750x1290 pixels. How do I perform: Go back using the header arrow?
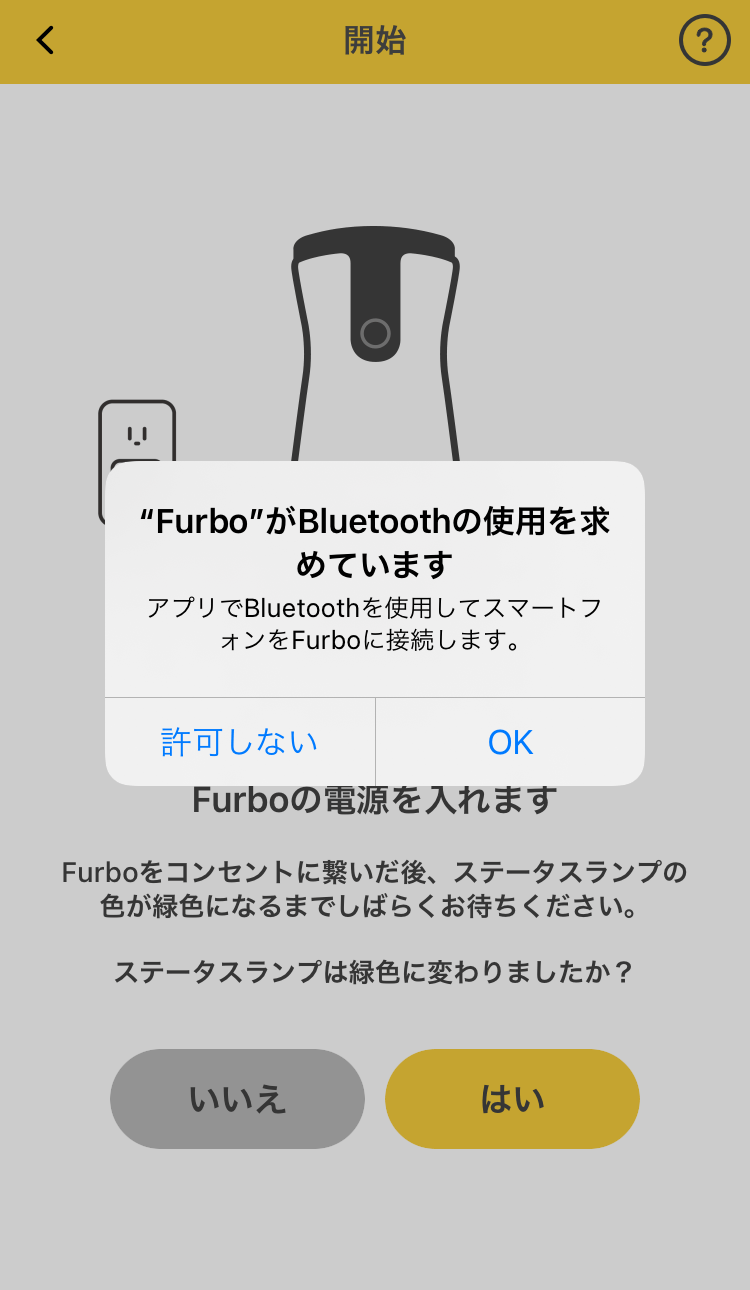[x=45, y=41]
